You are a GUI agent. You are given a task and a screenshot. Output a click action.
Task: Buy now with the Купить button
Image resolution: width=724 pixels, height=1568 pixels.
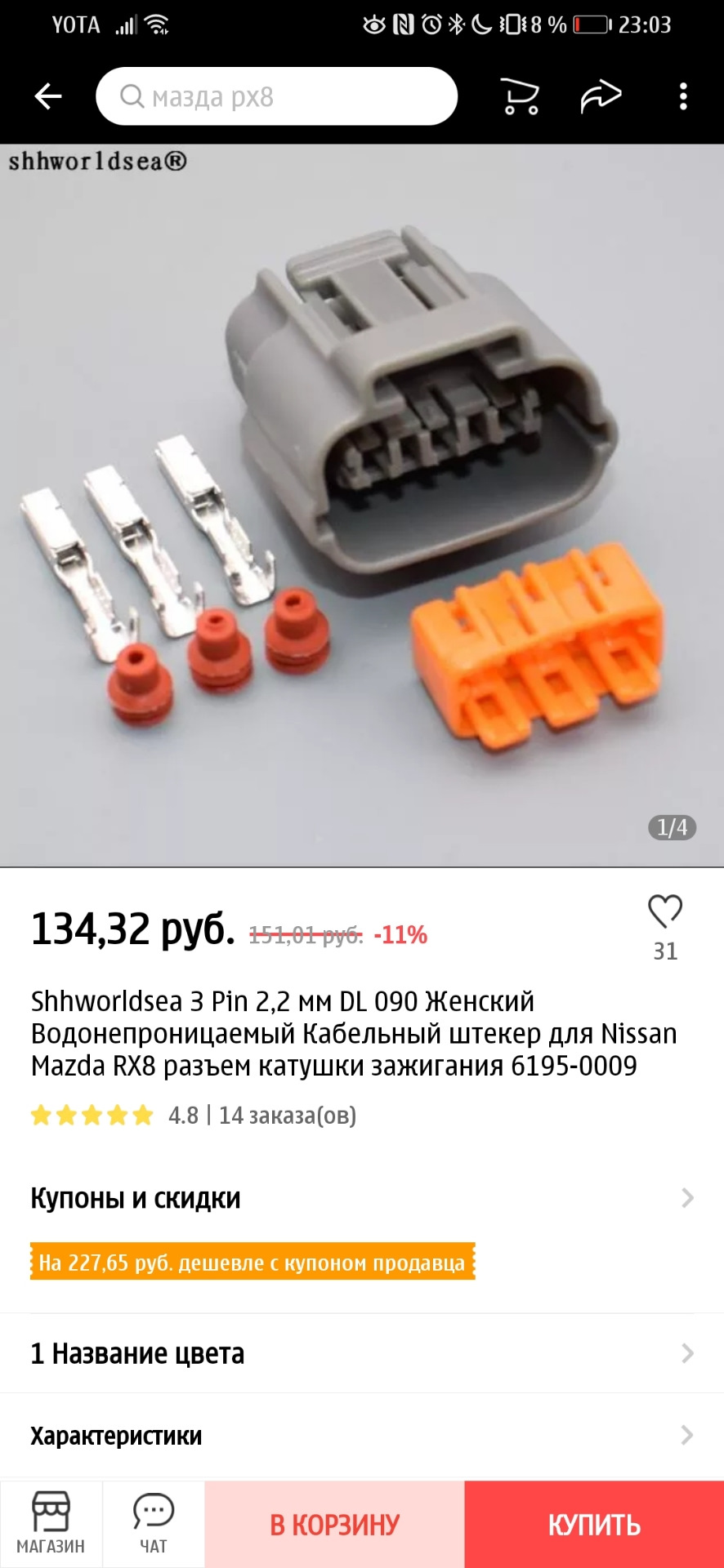594,1525
